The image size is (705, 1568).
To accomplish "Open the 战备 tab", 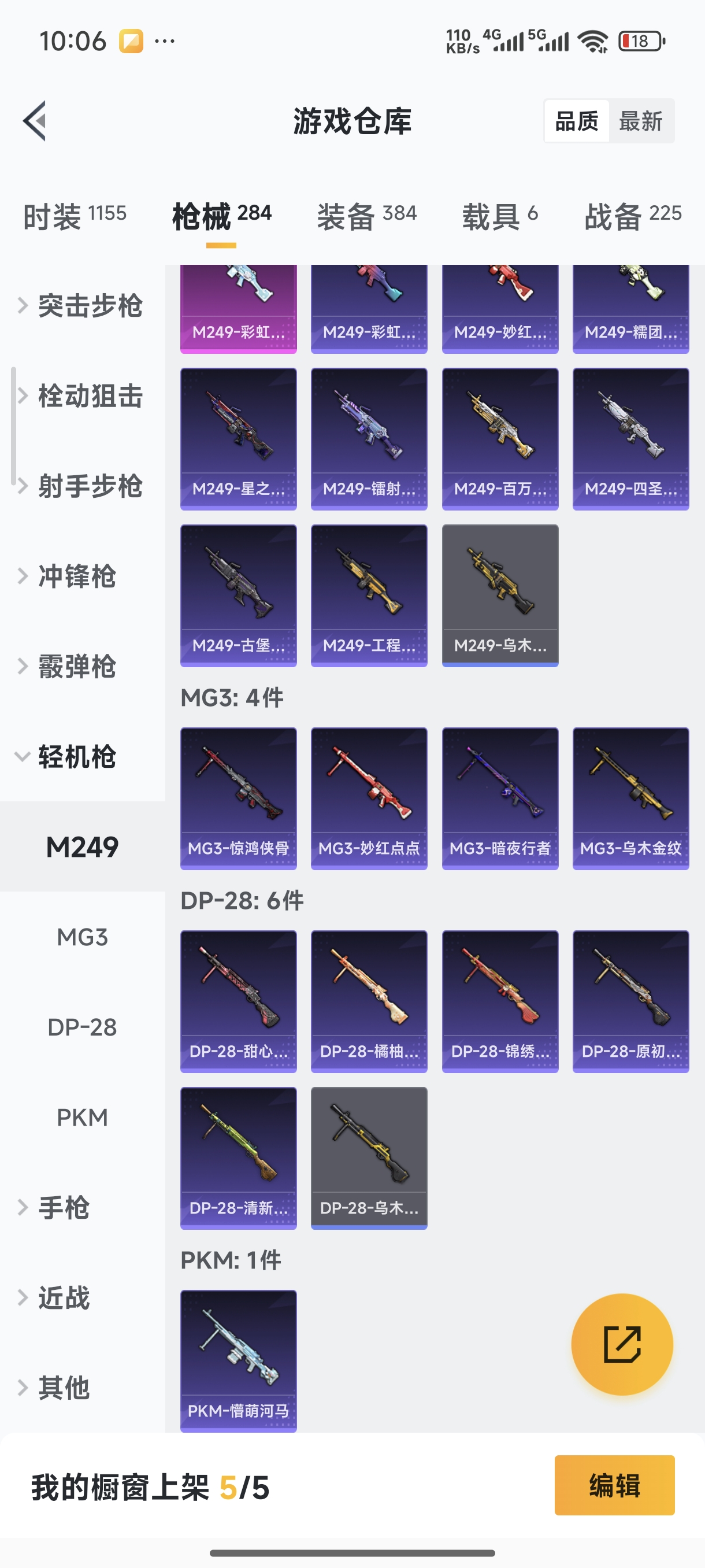I will (x=632, y=216).
